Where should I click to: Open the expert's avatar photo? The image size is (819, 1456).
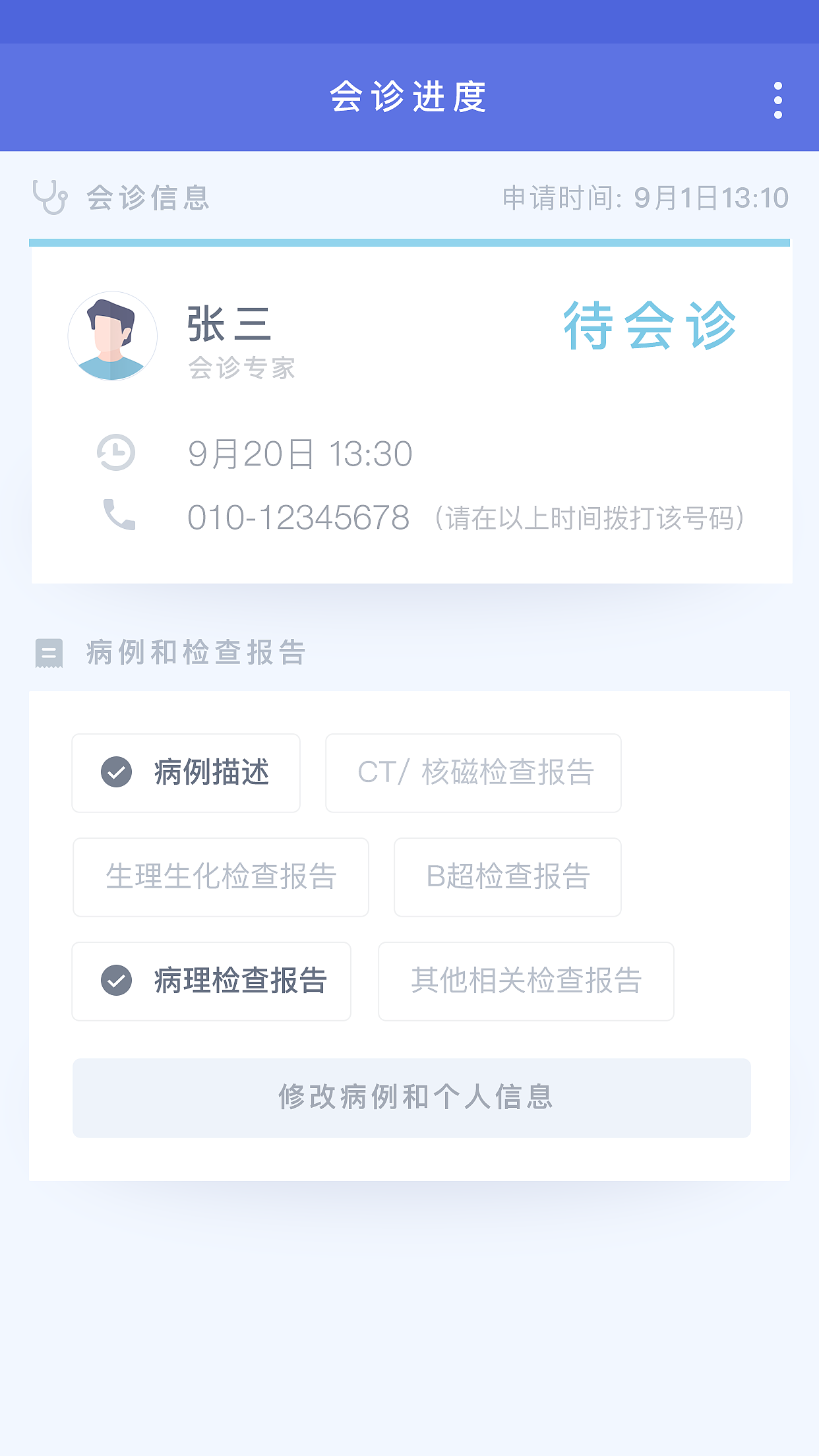[x=112, y=336]
